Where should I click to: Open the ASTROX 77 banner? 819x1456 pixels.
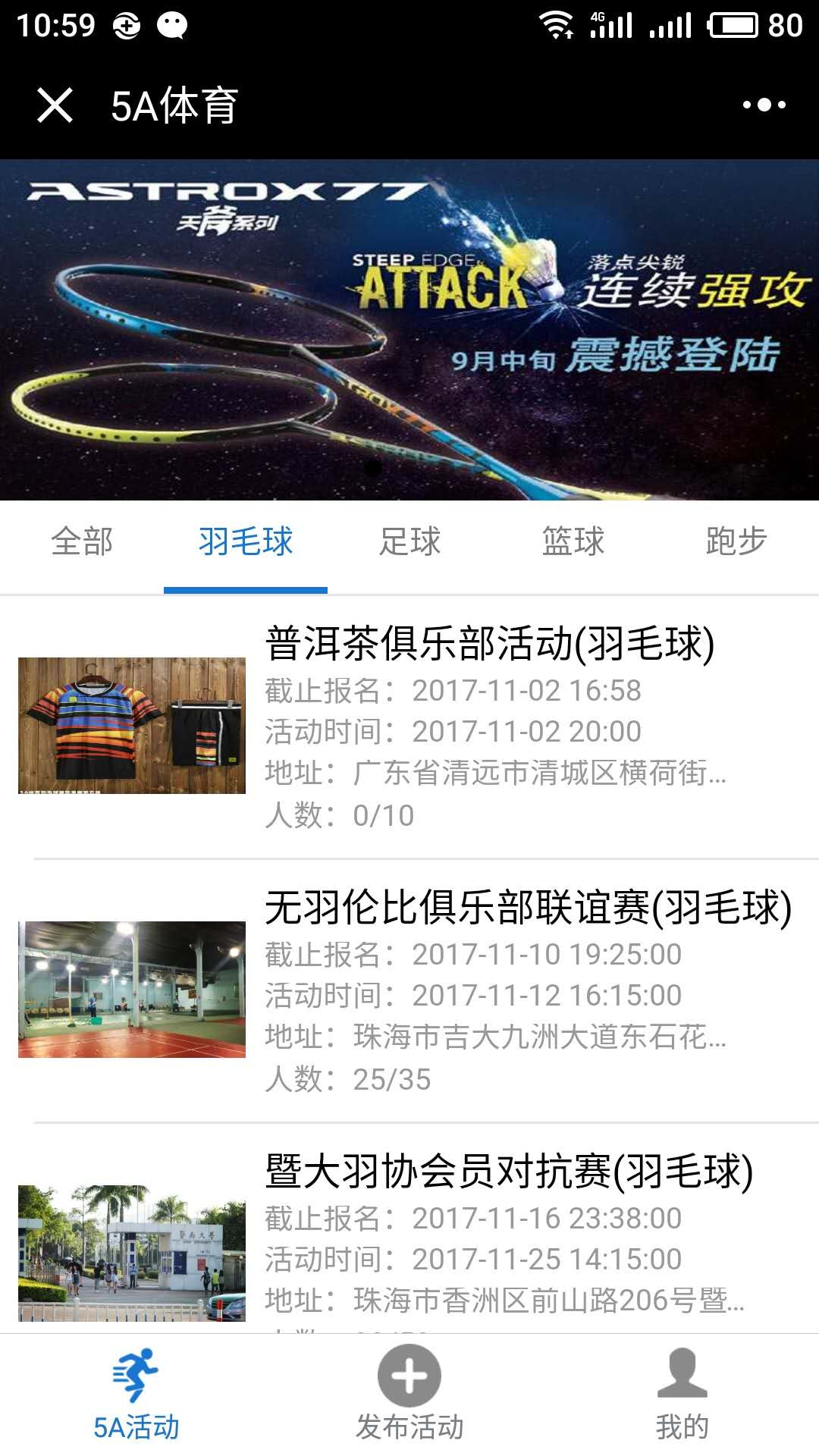(x=409, y=330)
